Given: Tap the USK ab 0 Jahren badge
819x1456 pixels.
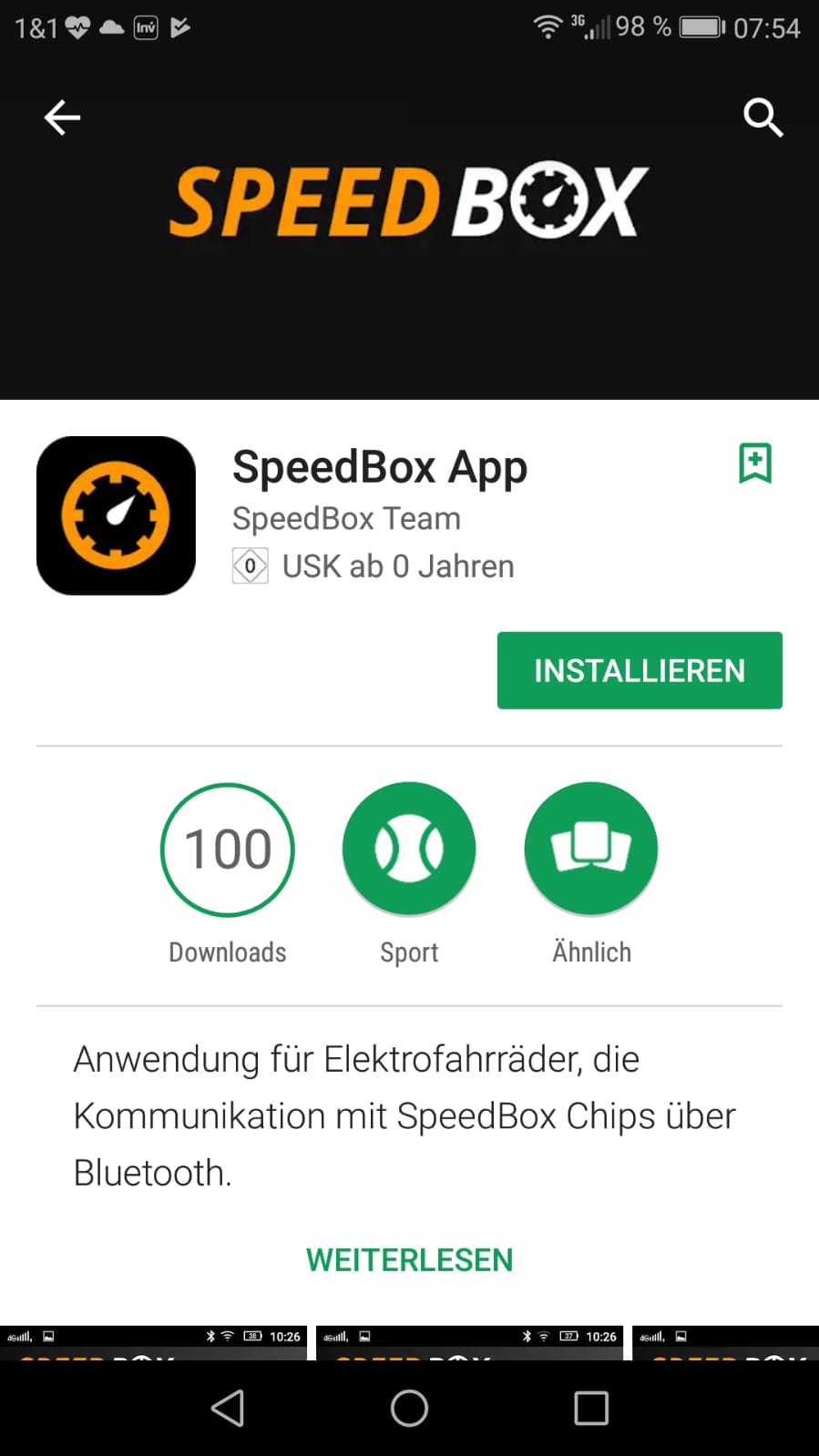Looking at the screenshot, I should coord(372,565).
